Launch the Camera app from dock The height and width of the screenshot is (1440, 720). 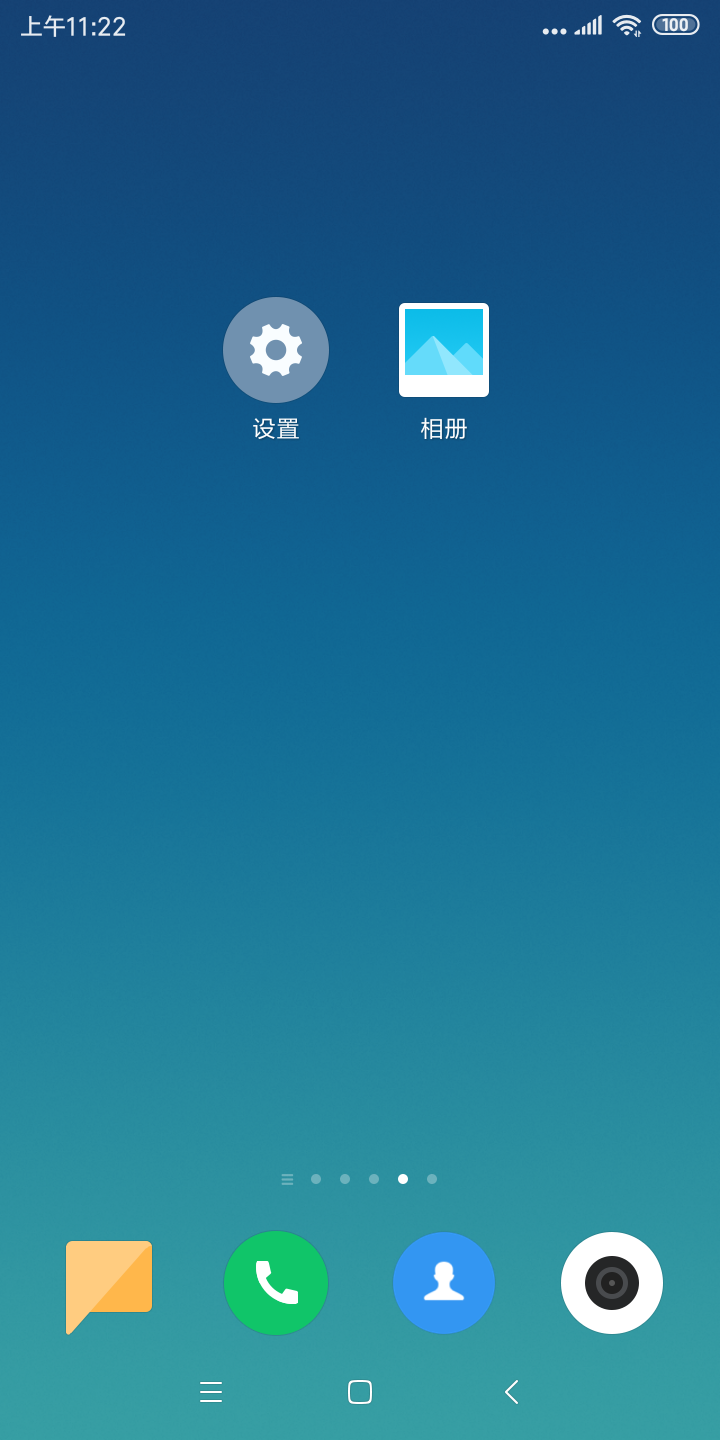612,1283
